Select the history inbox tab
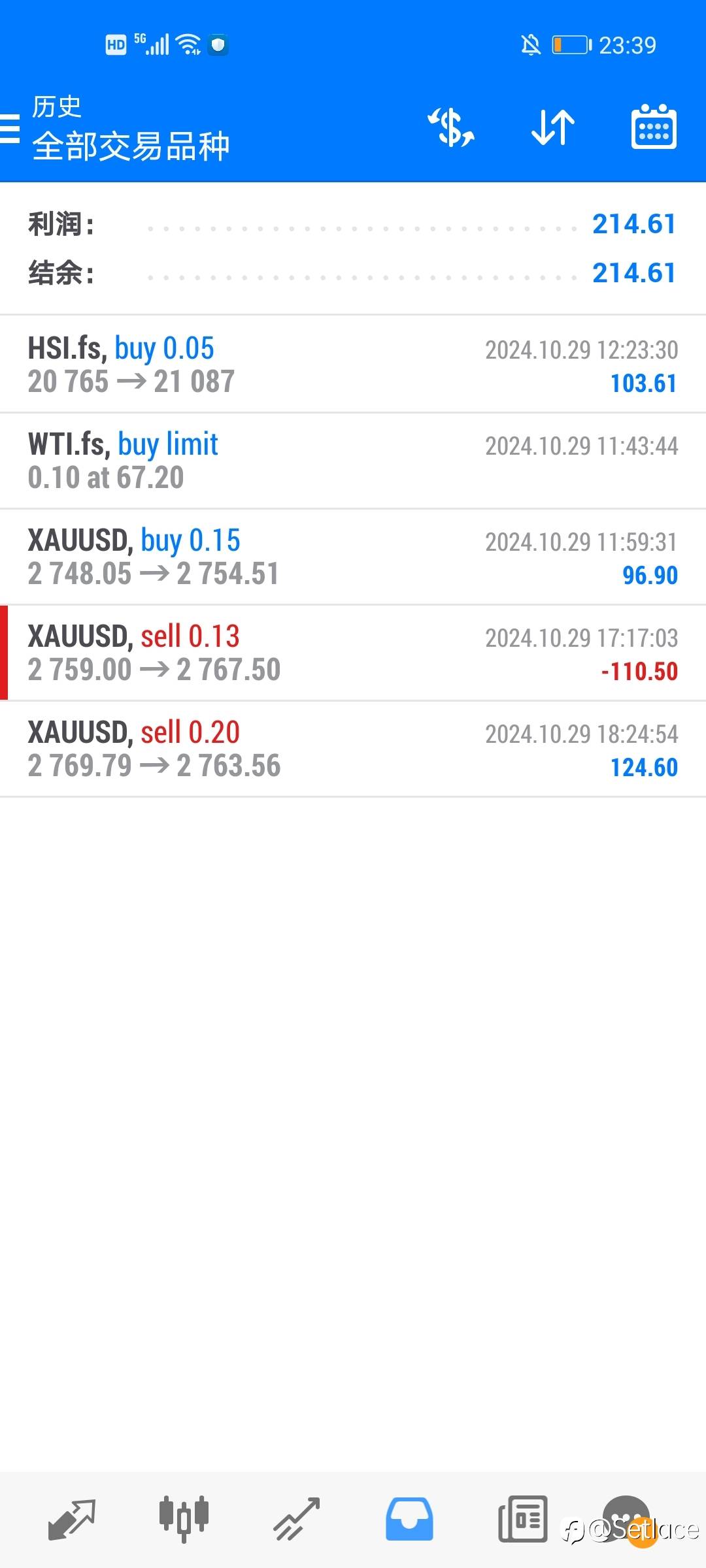Screen dimensions: 706x1568 409,1518
